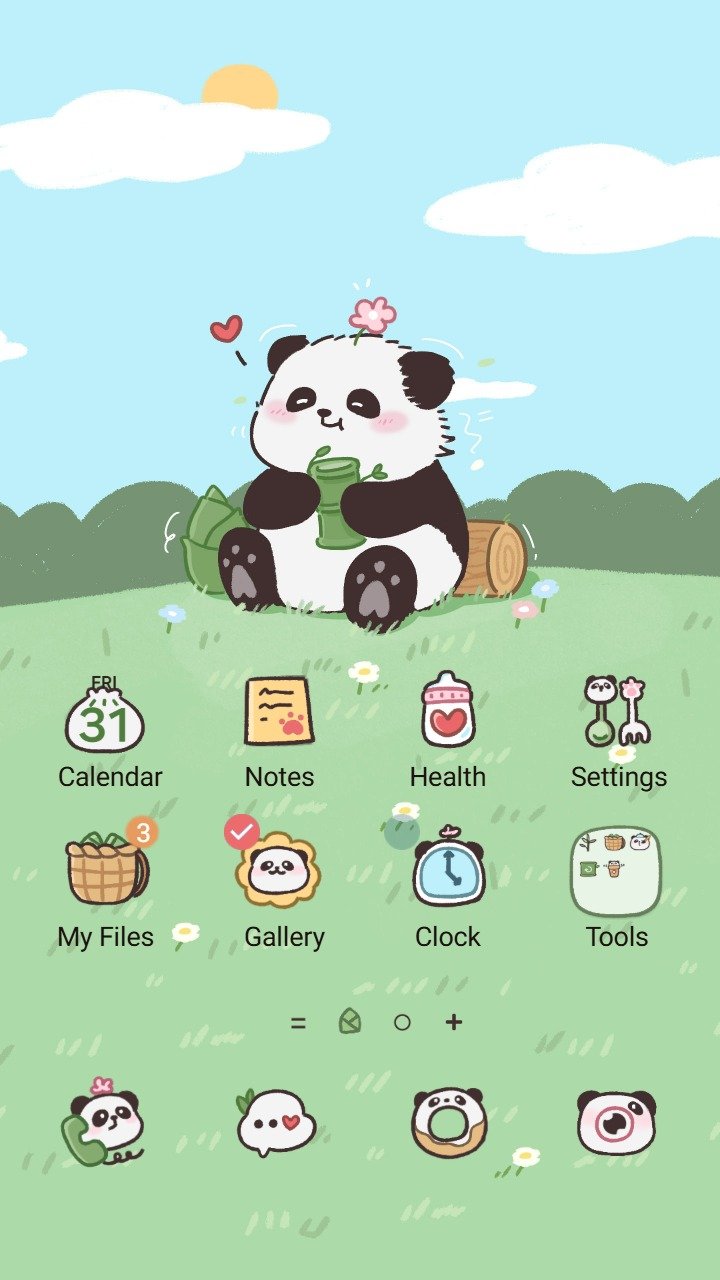The width and height of the screenshot is (720, 1280).
Task: Open the Calendar app
Action: [x=105, y=718]
